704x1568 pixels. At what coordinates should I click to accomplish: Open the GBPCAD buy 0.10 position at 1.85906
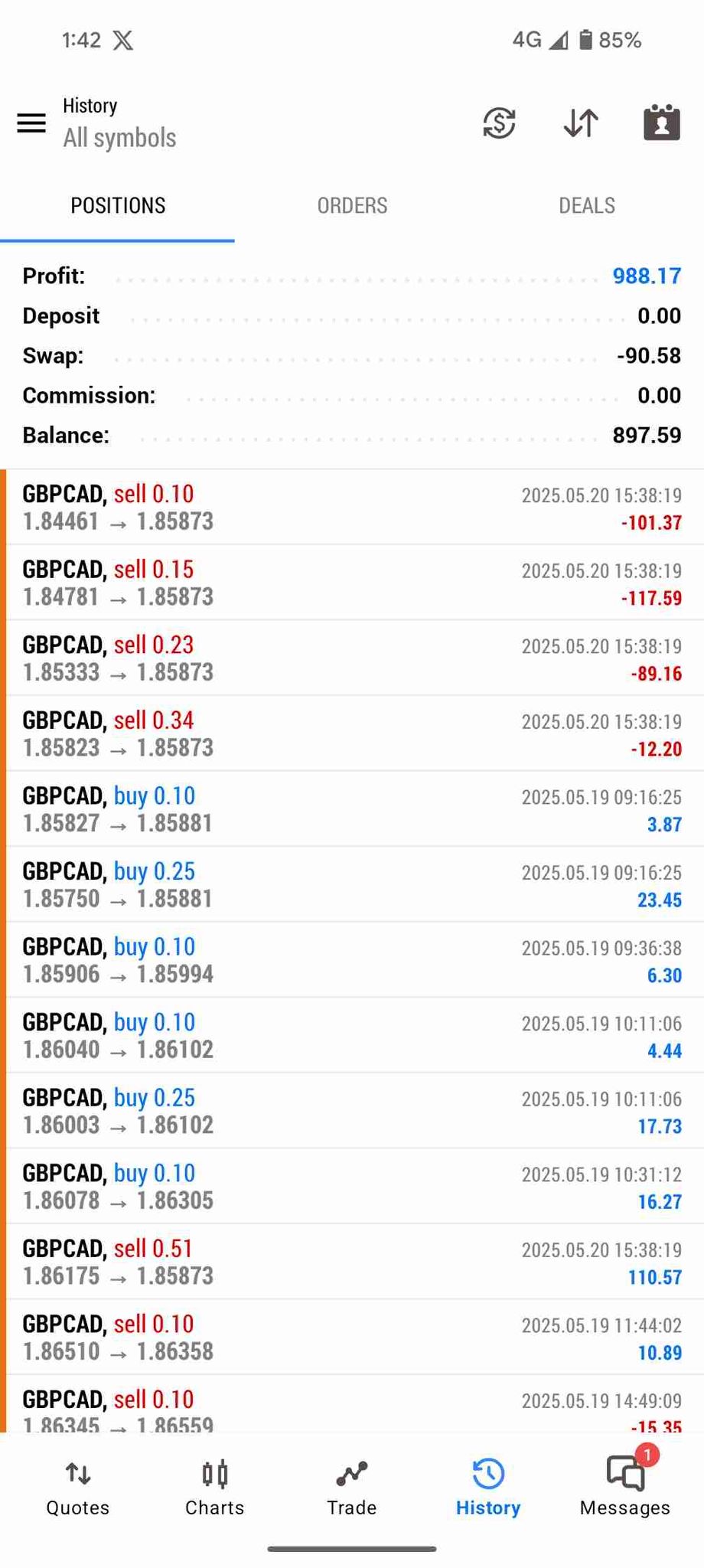coord(352,960)
